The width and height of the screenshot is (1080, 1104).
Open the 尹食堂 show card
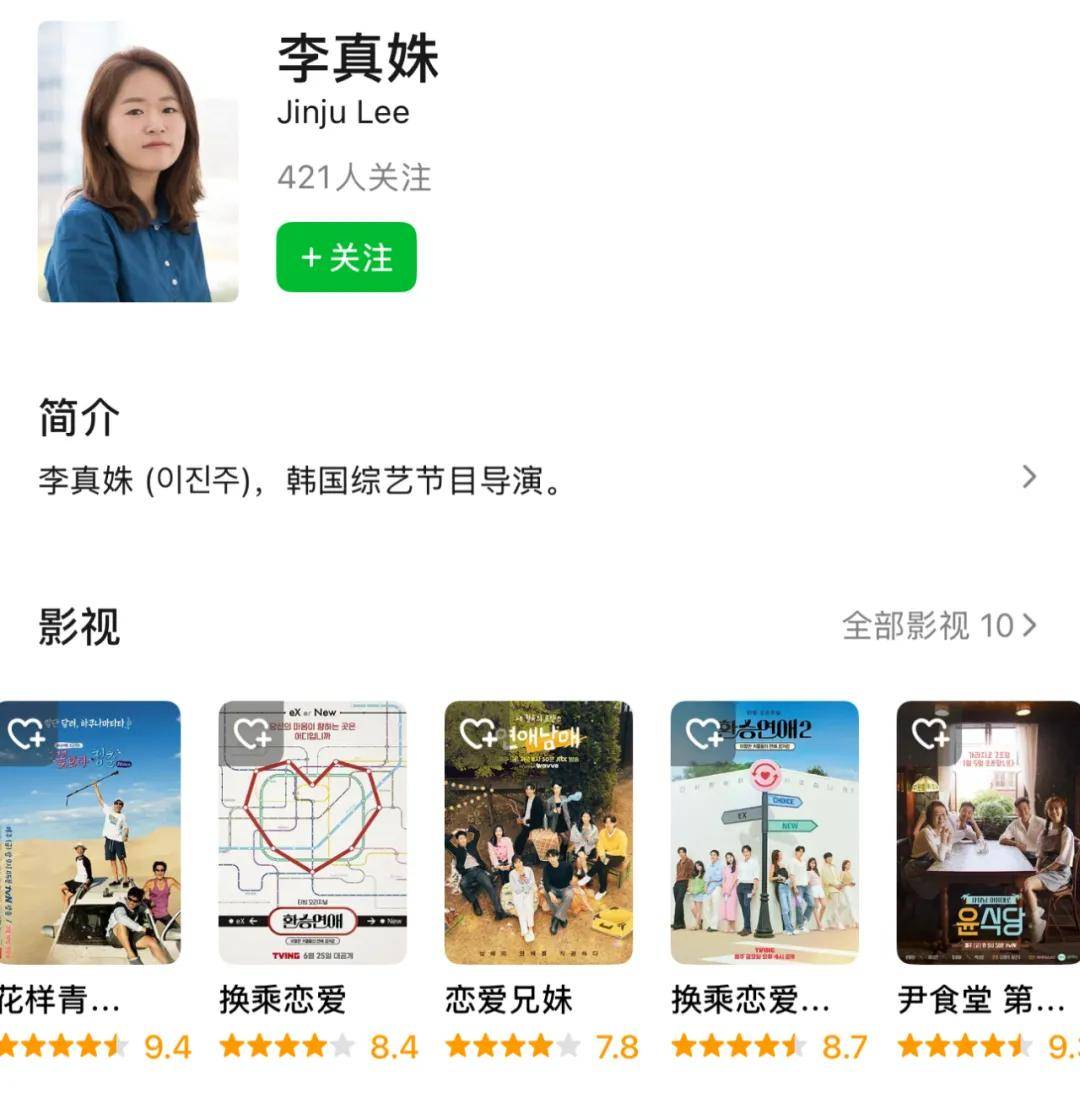[x=988, y=832]
